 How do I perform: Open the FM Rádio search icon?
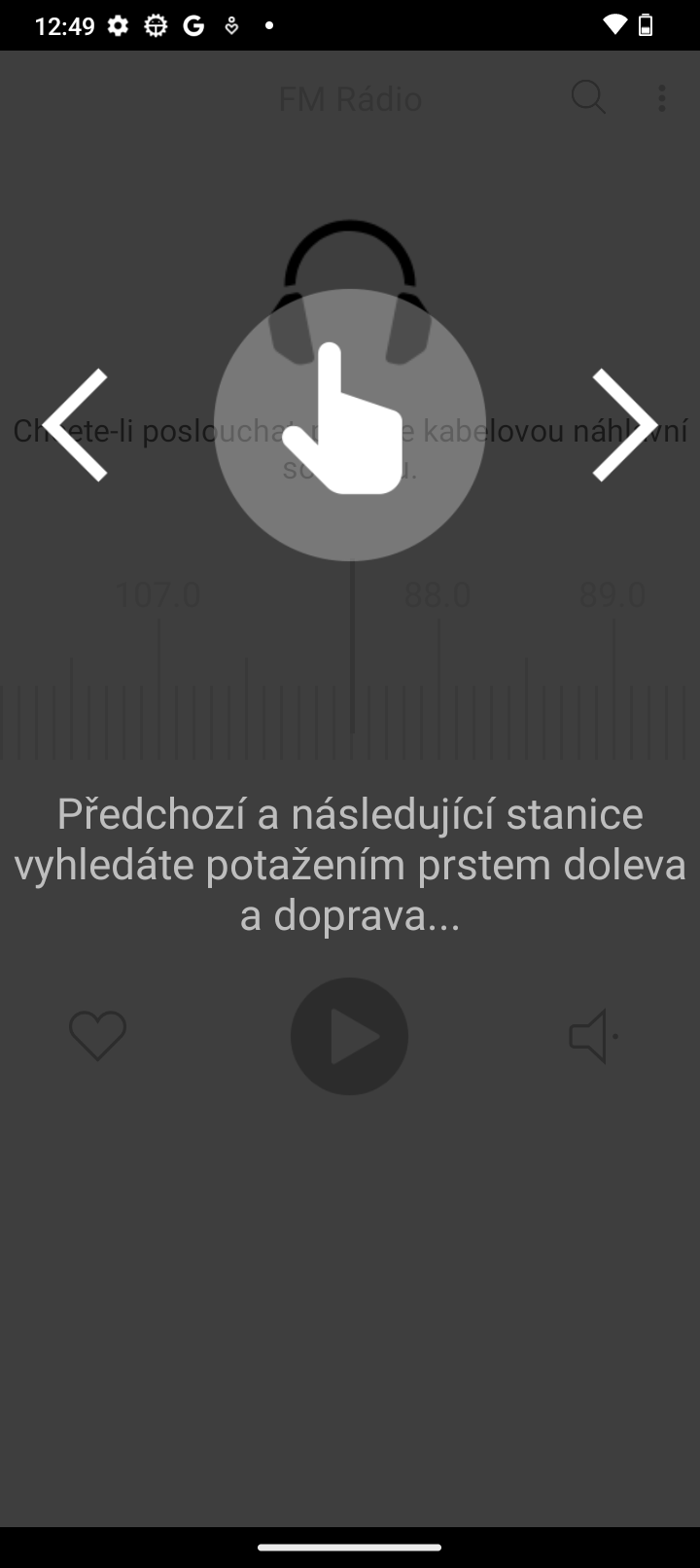587,97
